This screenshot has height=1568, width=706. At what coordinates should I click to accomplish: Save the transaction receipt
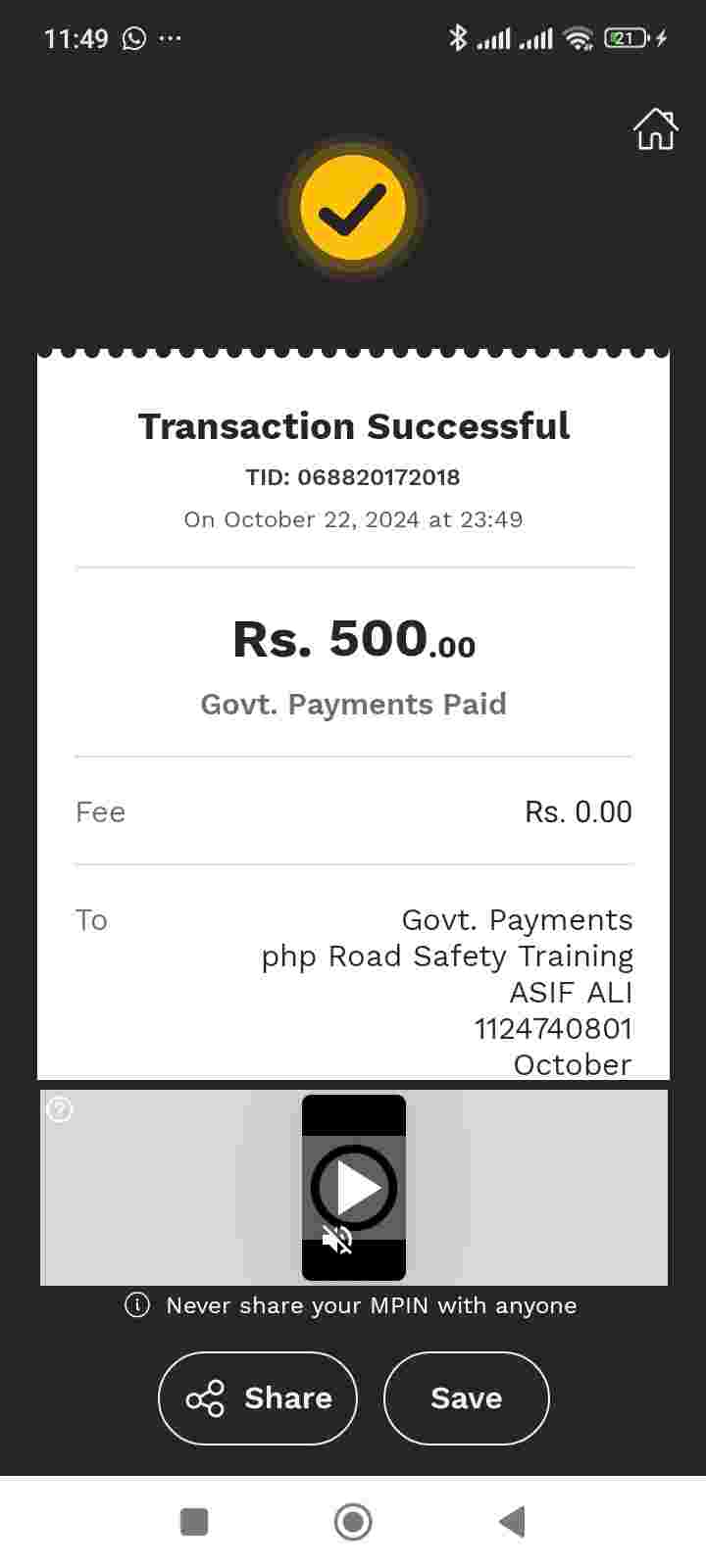click(x=466, y=1397)
